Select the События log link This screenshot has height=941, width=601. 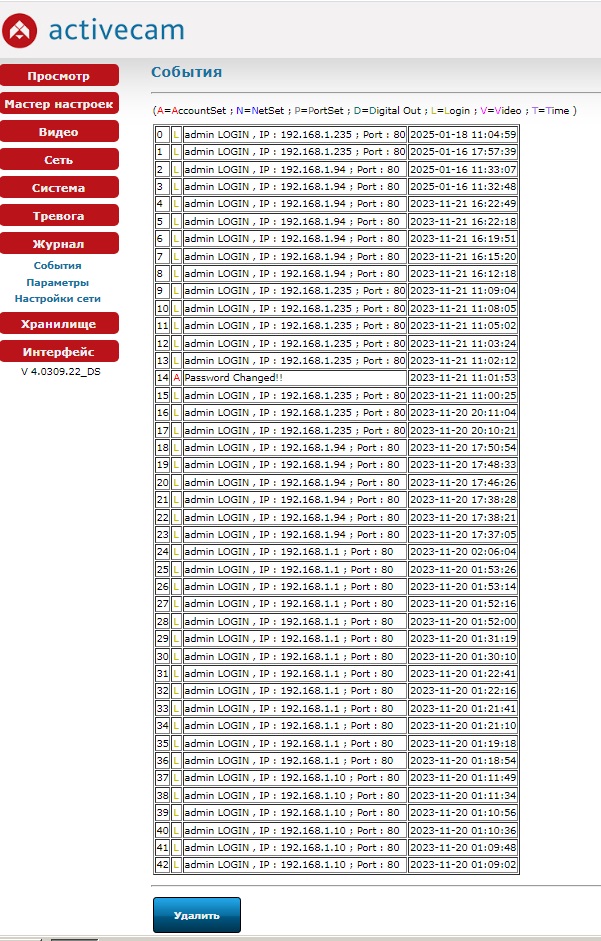58,266
